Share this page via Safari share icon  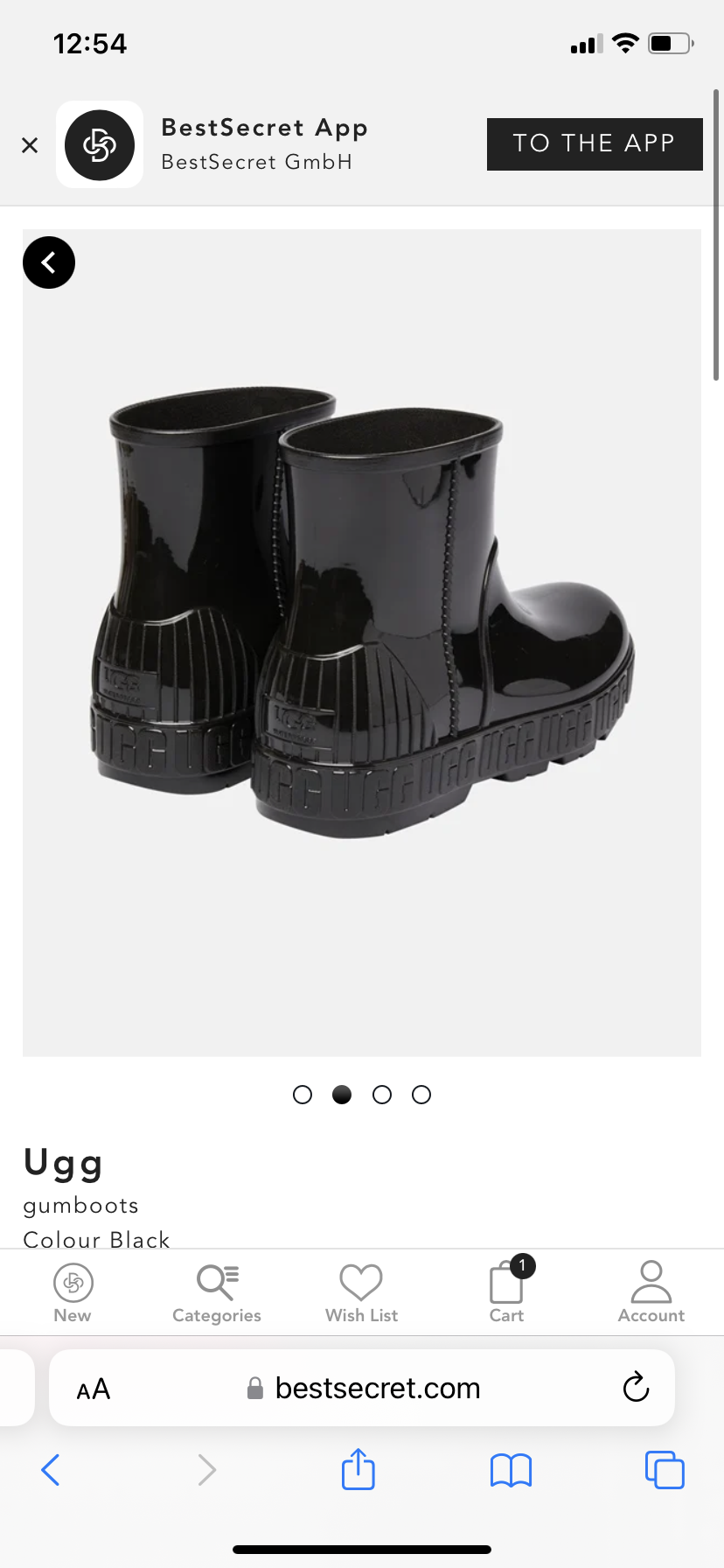(x=359, y=1468)
